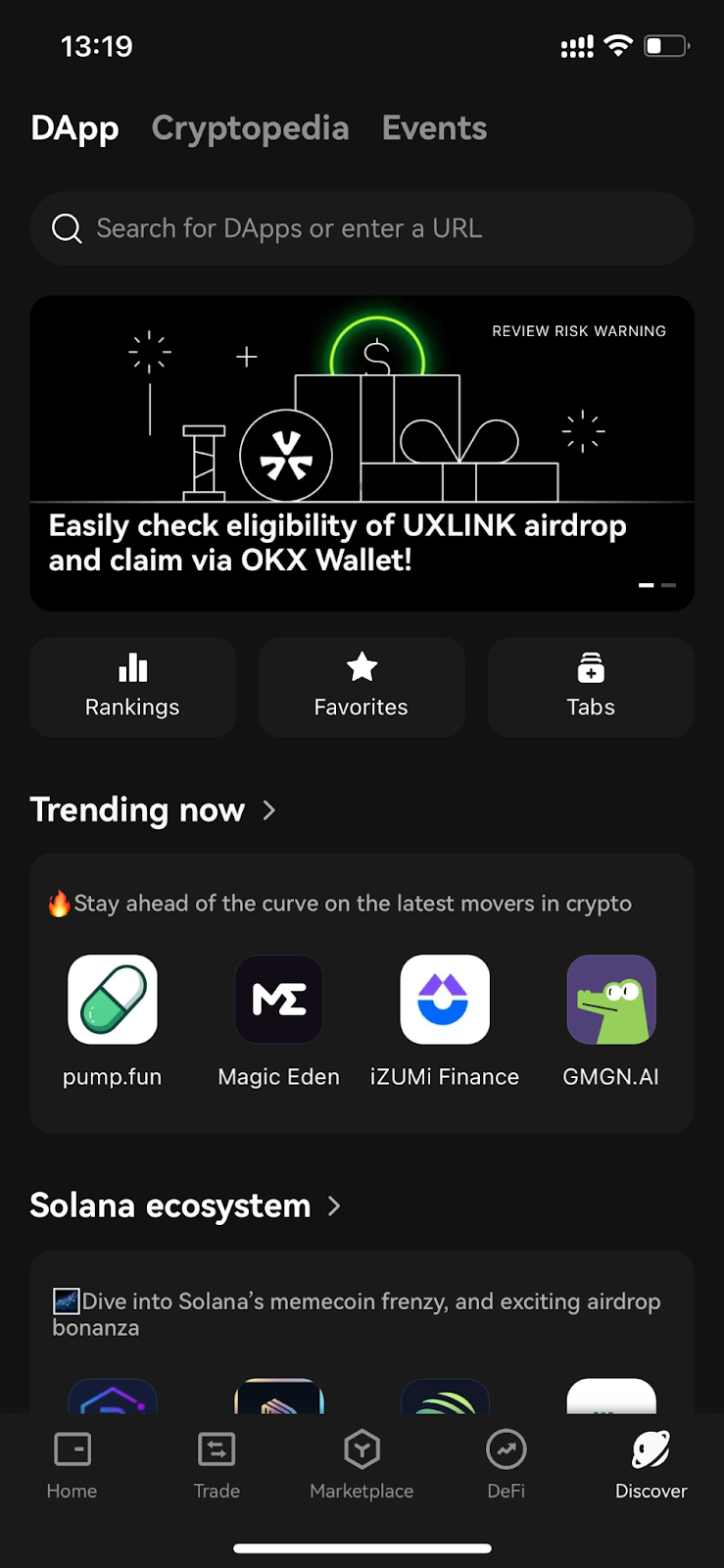Switch to the Cryptopedia tab
This screenshot has height=1568, width=724.
(x=250, y=127)
